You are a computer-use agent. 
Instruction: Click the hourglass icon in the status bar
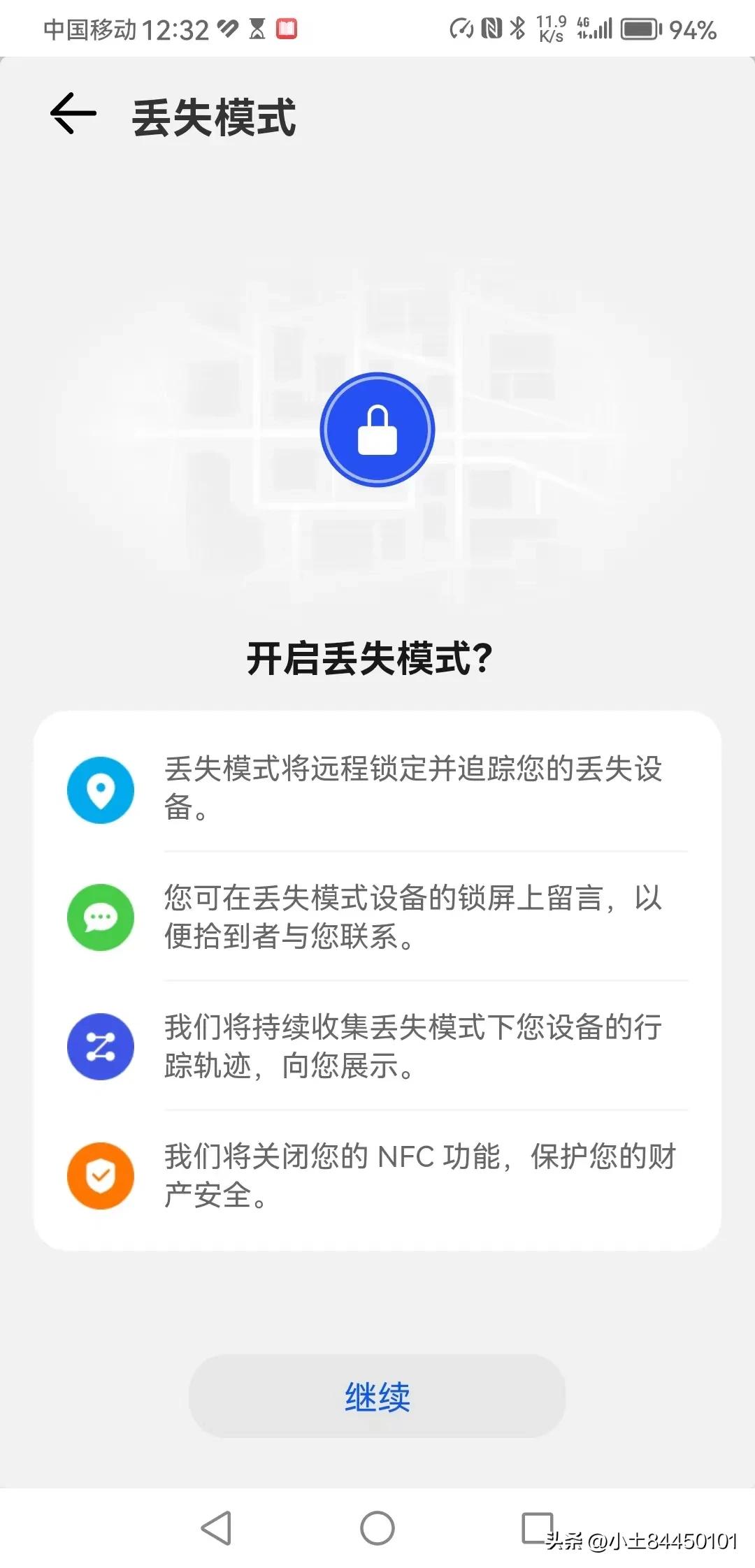point(256,28)
